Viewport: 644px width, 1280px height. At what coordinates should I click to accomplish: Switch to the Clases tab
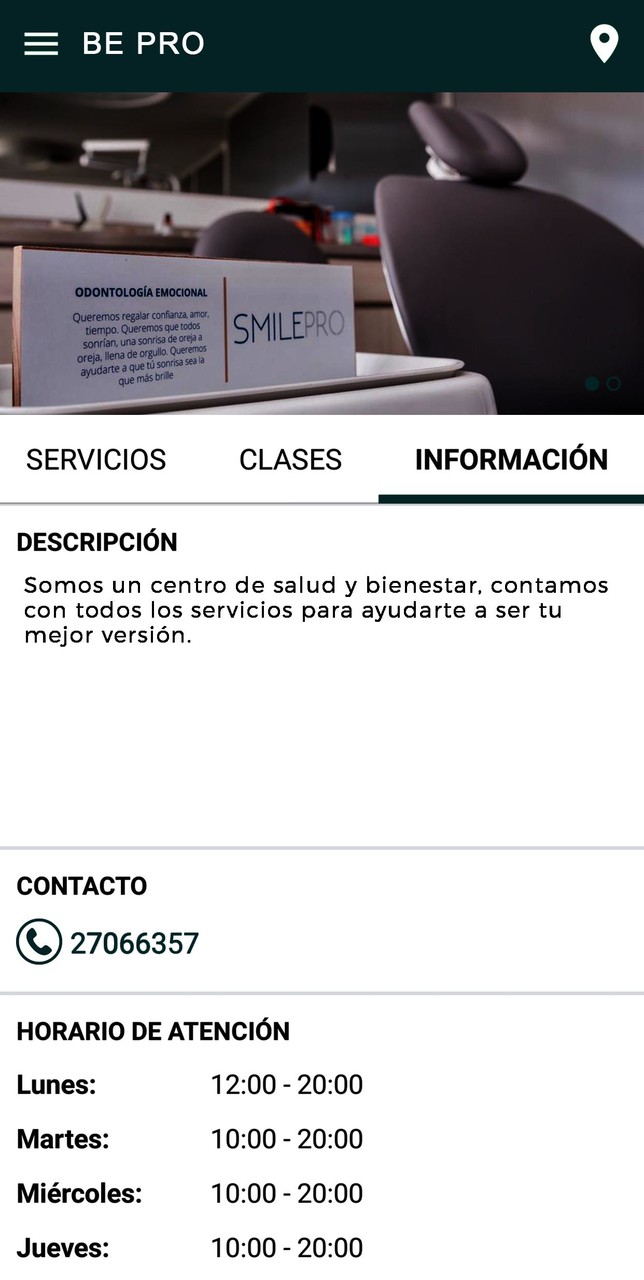point(290,459)
